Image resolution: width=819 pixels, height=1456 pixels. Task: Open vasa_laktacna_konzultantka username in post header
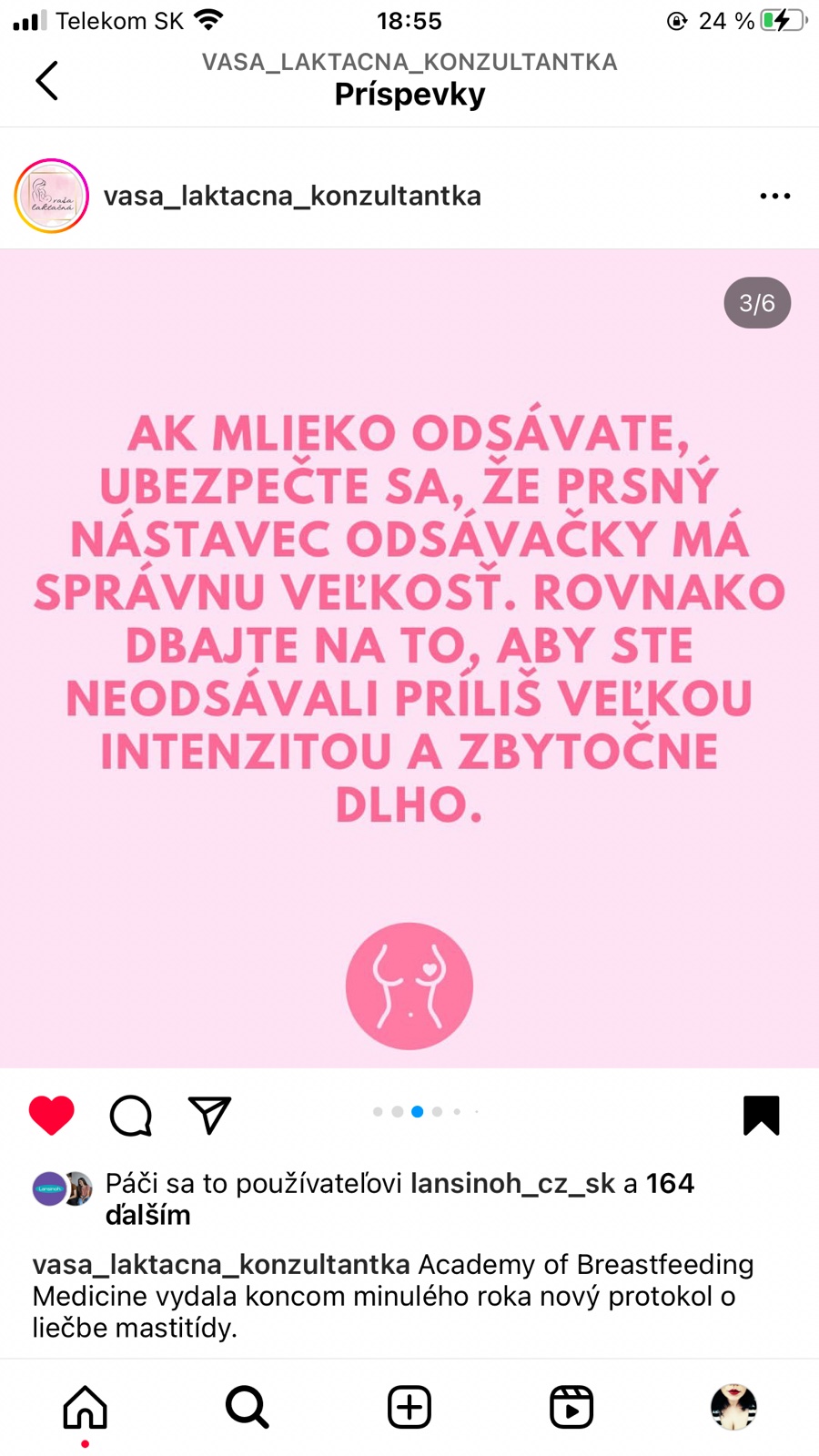pos(292,197)
